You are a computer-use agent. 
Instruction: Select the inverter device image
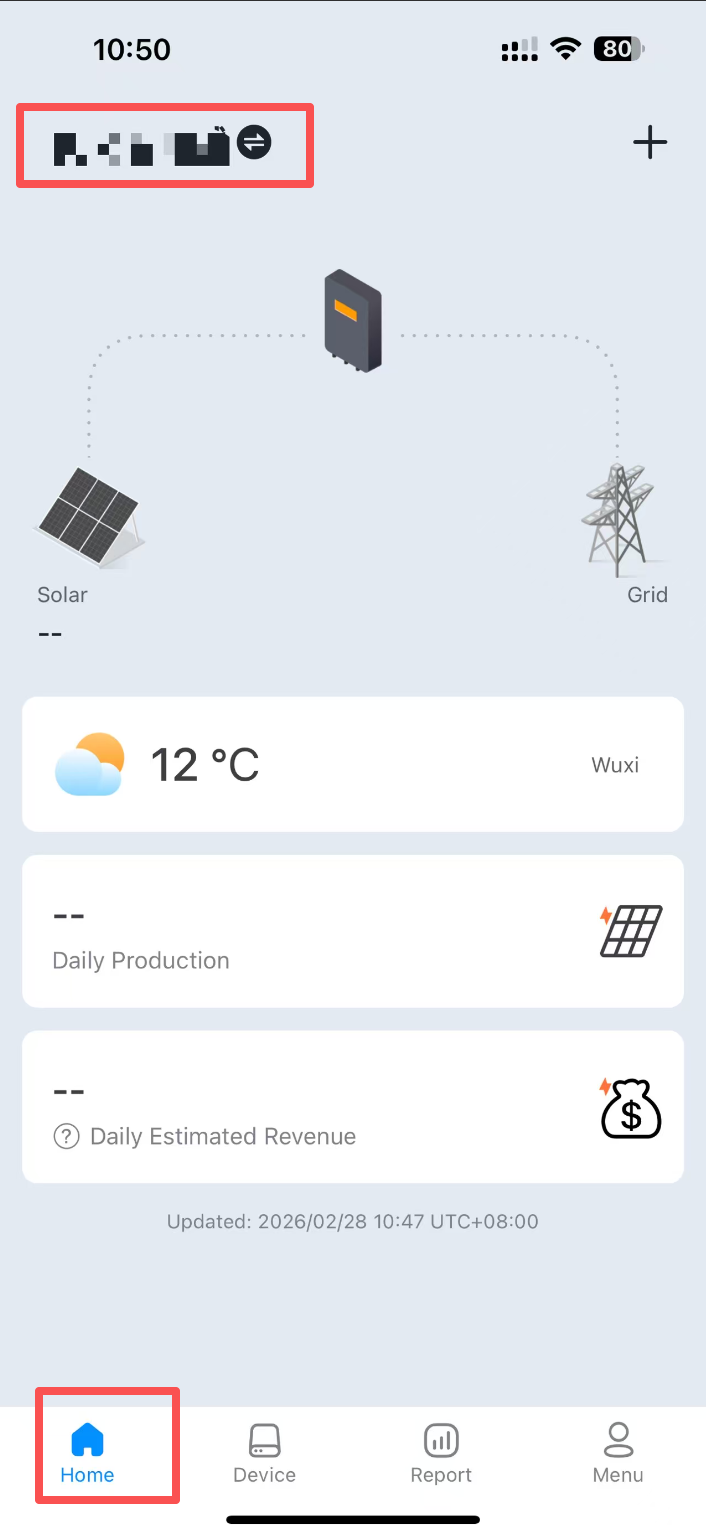click(353, 320)
